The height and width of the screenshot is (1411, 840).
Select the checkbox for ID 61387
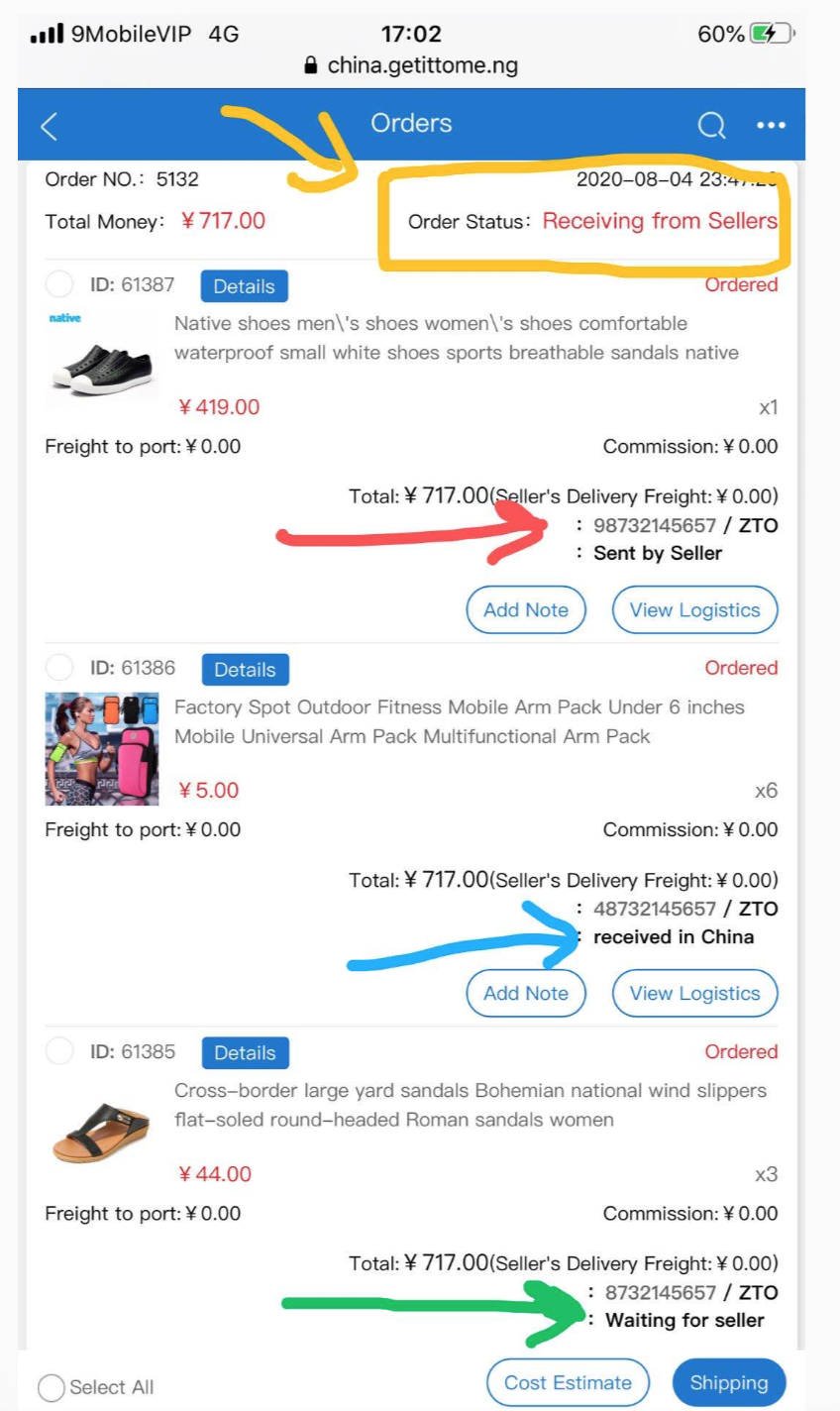59,284
